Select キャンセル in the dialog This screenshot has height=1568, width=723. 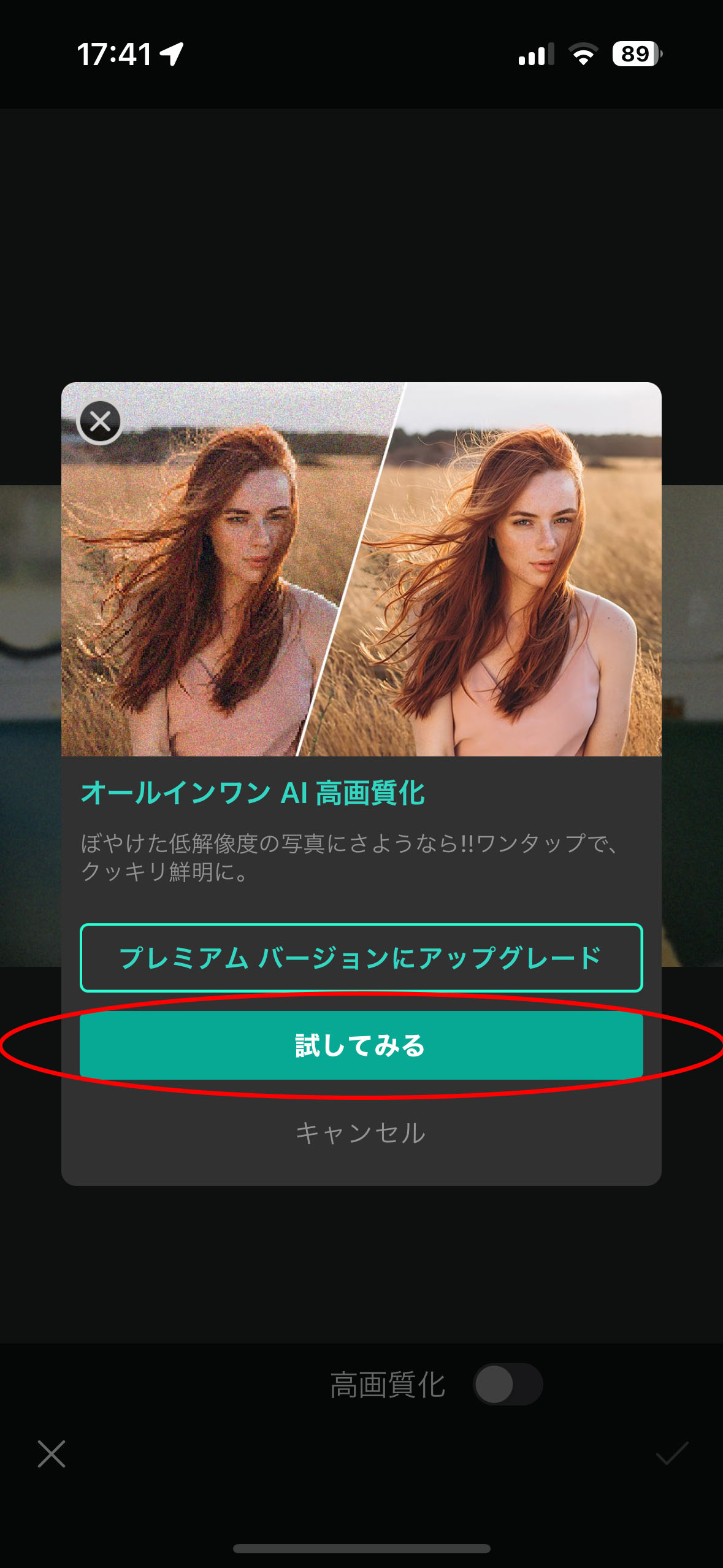click(361, 1132)
